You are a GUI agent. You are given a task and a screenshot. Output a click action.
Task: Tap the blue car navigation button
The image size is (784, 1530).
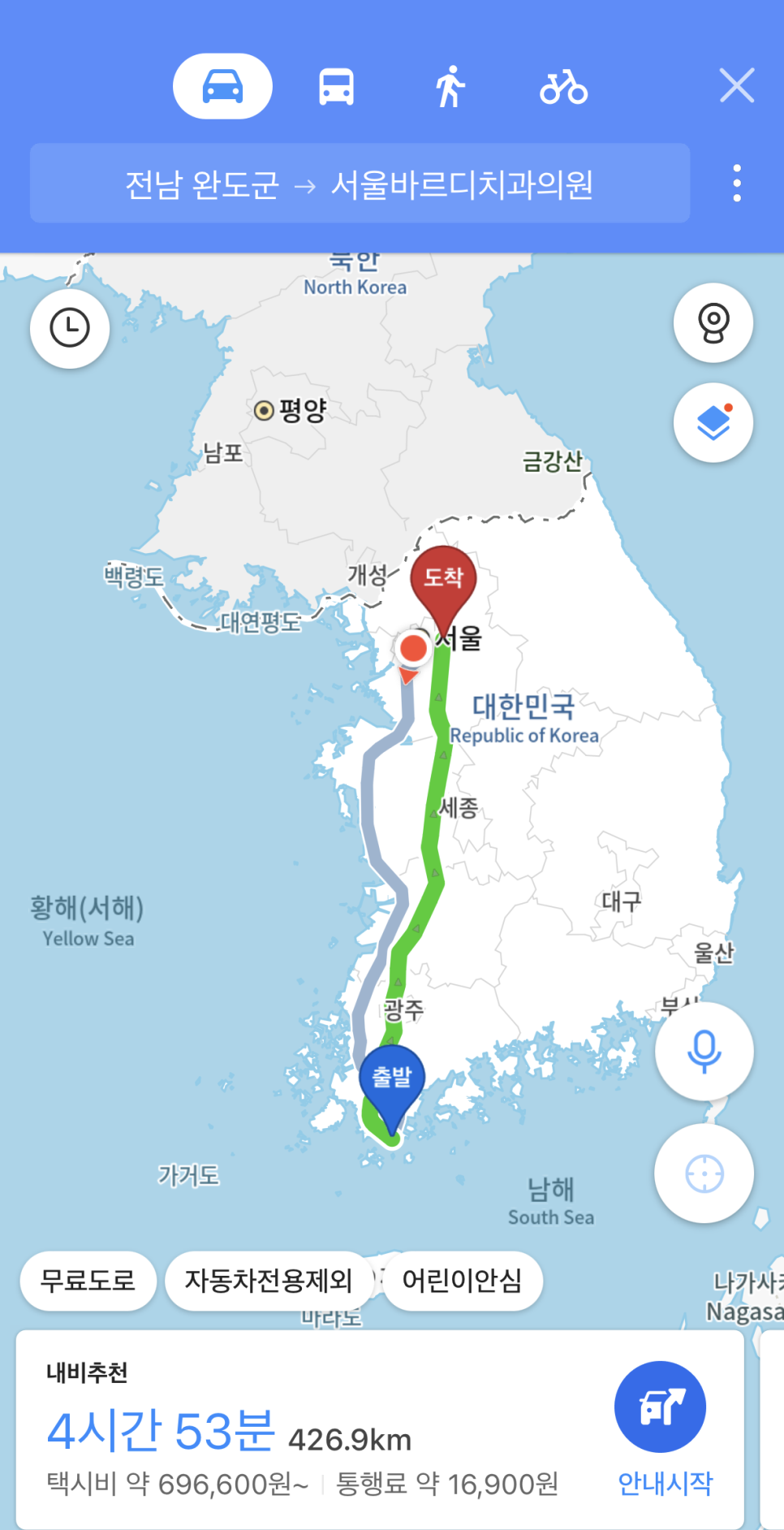(x=661, y=1407)
